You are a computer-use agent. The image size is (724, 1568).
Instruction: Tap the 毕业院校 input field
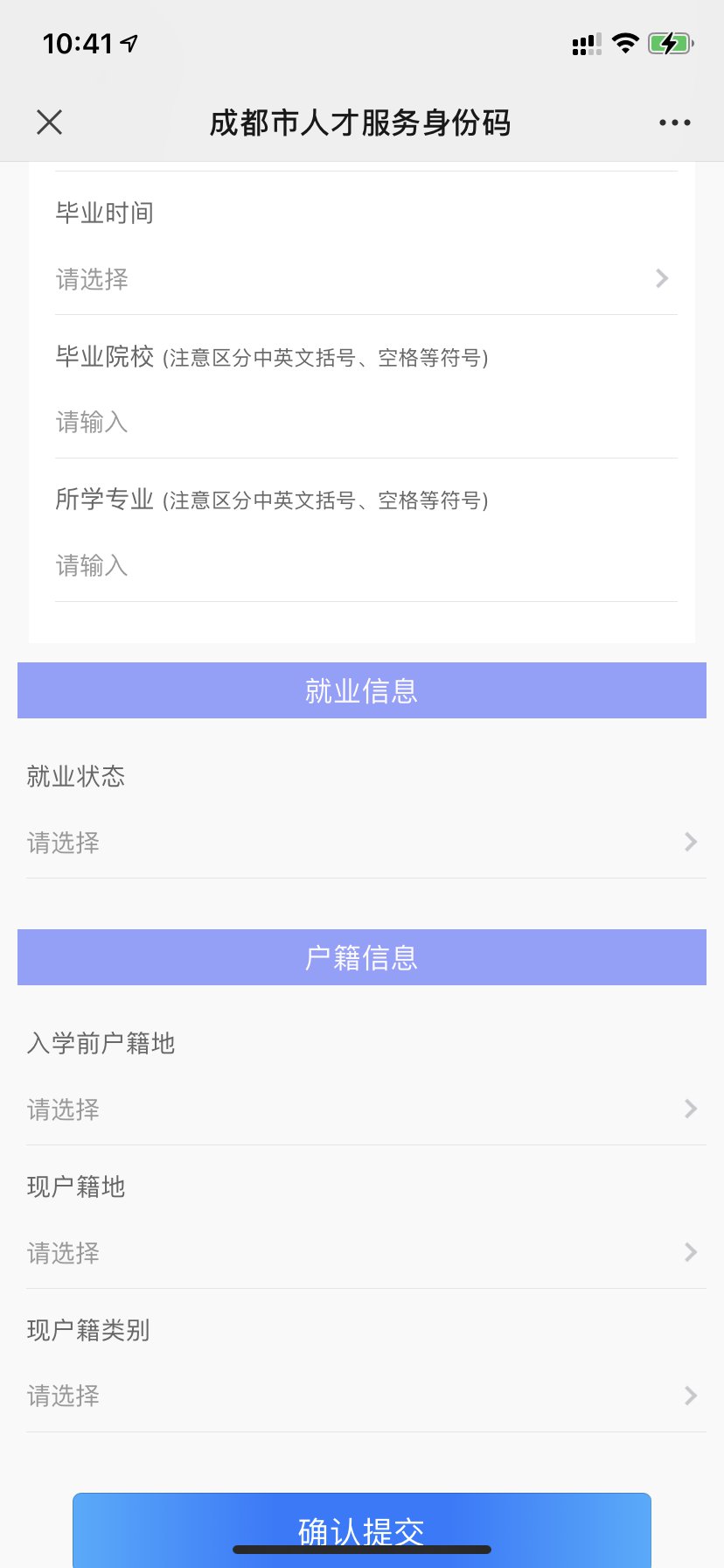362,423
